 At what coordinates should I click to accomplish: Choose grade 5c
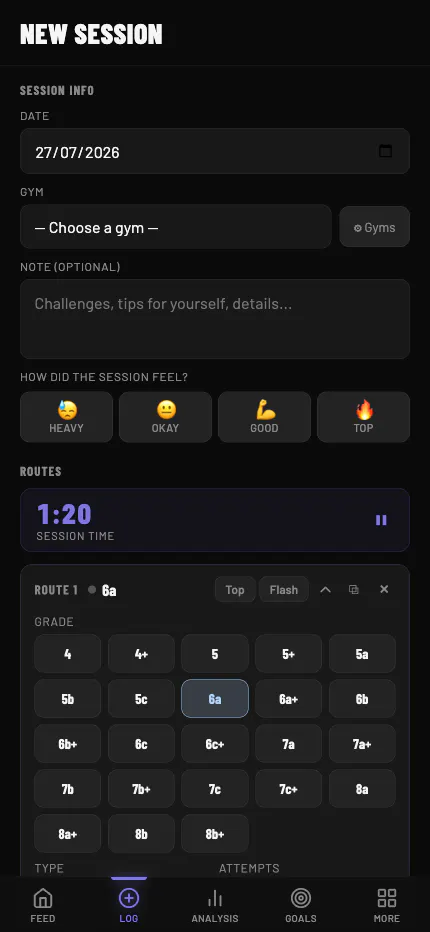[x=141, y=699]
